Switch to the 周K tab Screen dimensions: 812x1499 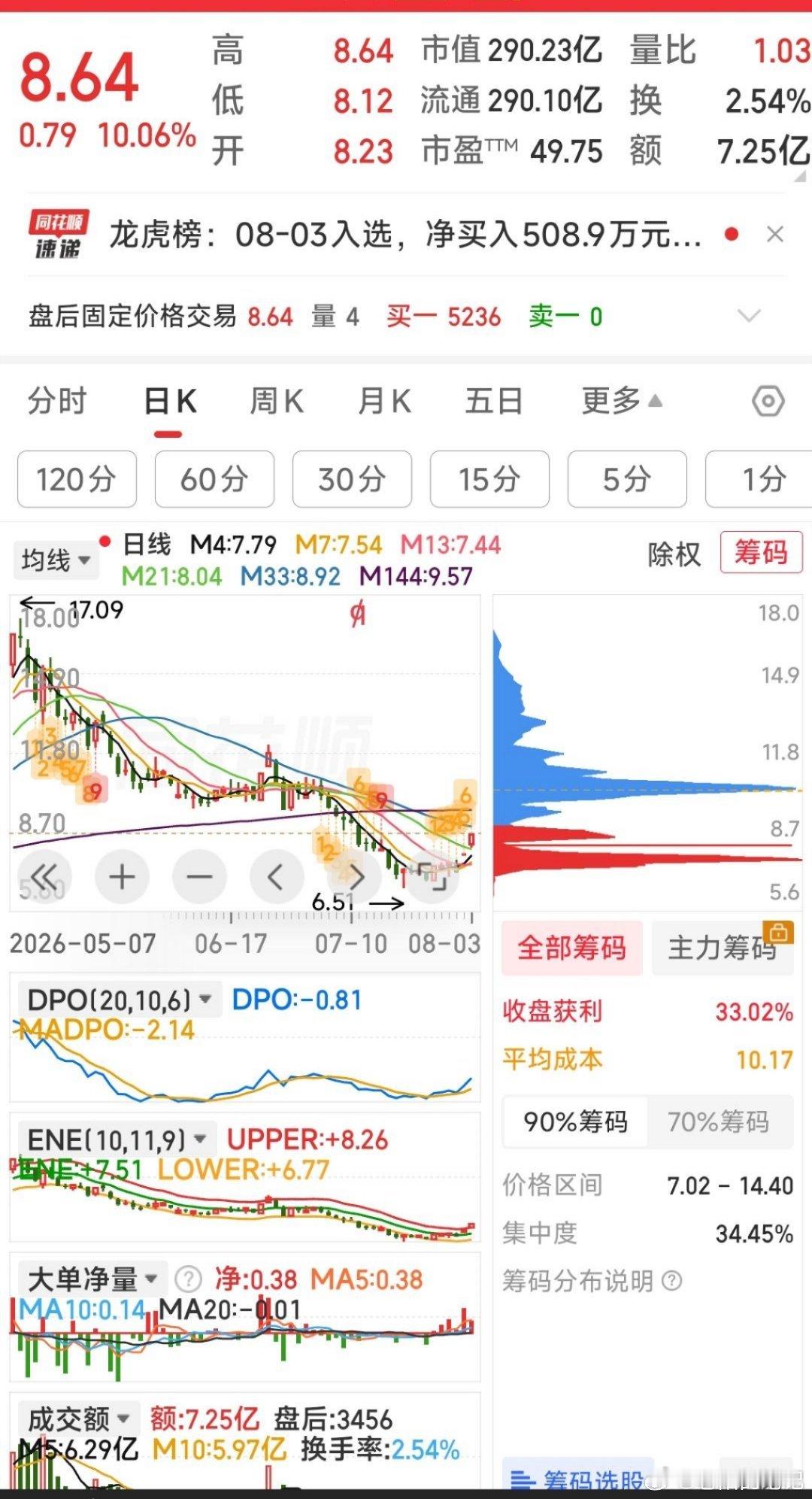click(x=277, y=401)
